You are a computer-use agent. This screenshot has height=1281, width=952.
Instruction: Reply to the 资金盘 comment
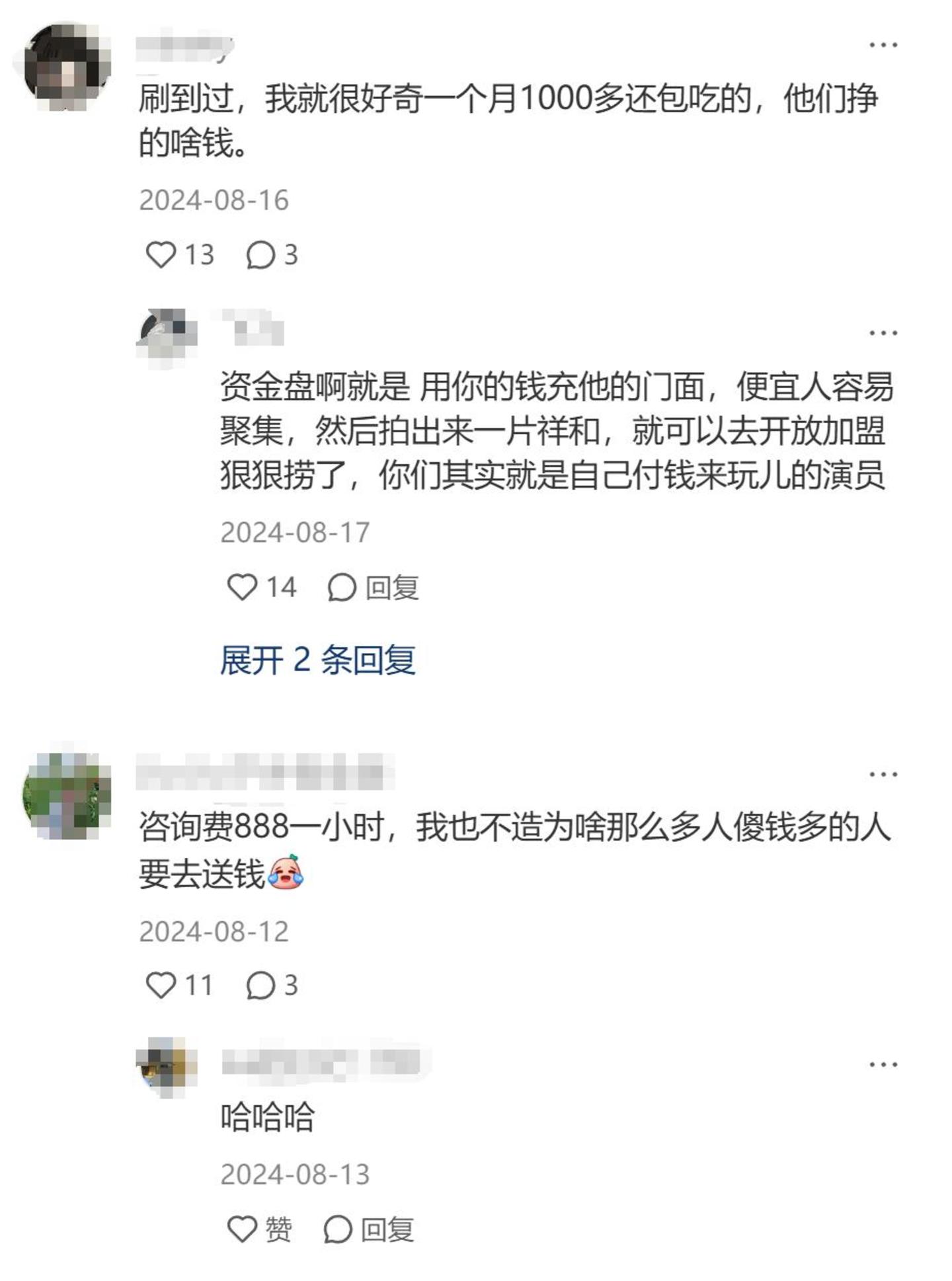[374, 587]
